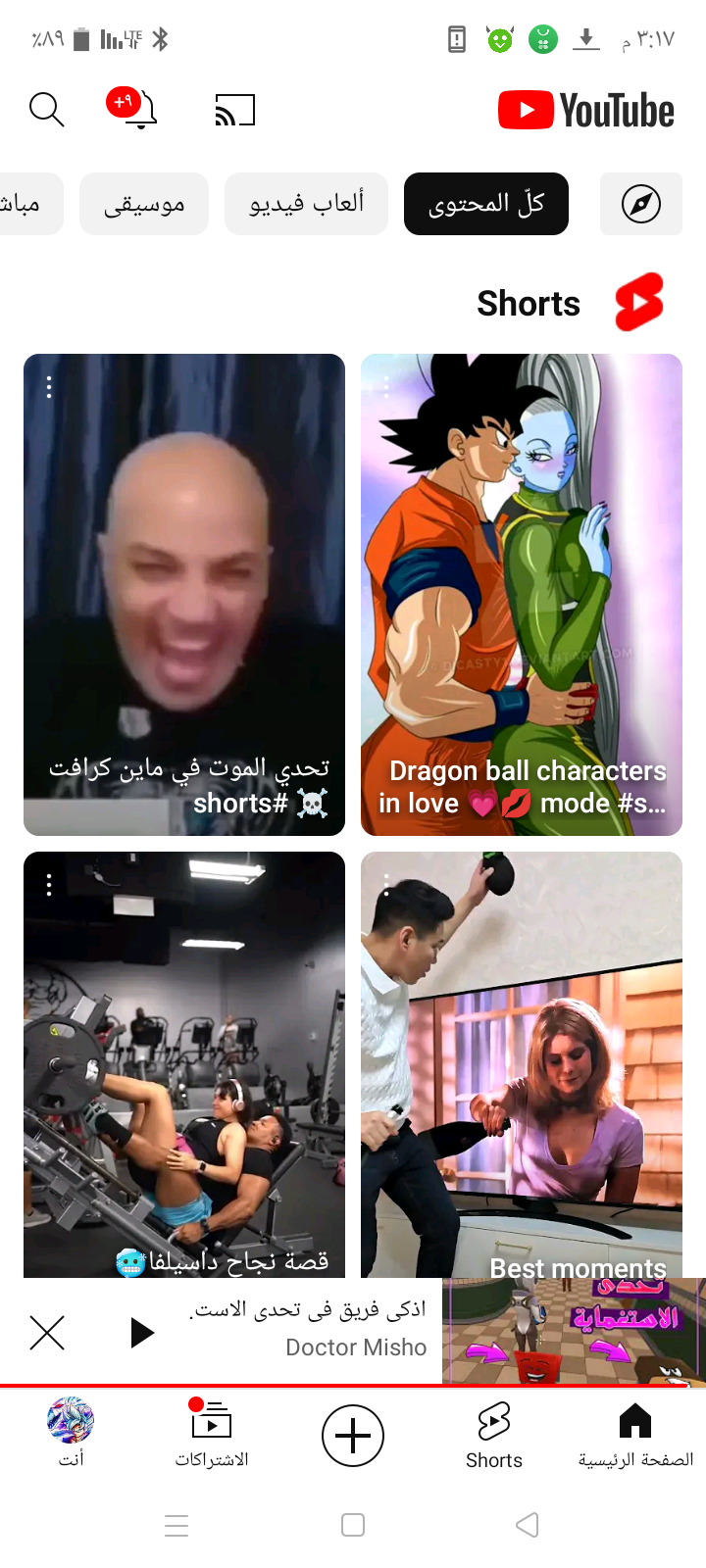Select the كل المحتوى filter chip
The width and height of the screenshot is (706, 1568).
(486, 204)
